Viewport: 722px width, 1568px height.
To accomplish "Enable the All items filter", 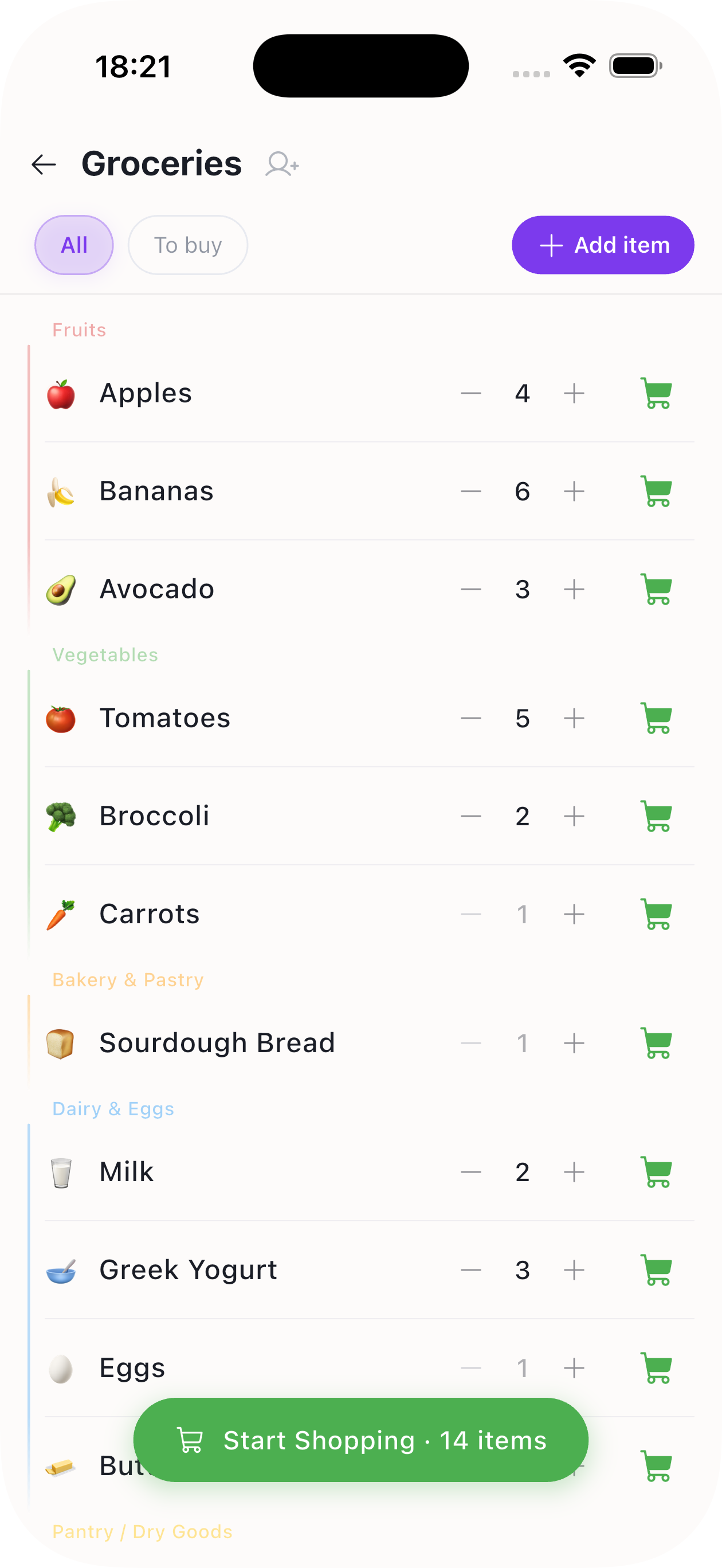I will [74, 245].
